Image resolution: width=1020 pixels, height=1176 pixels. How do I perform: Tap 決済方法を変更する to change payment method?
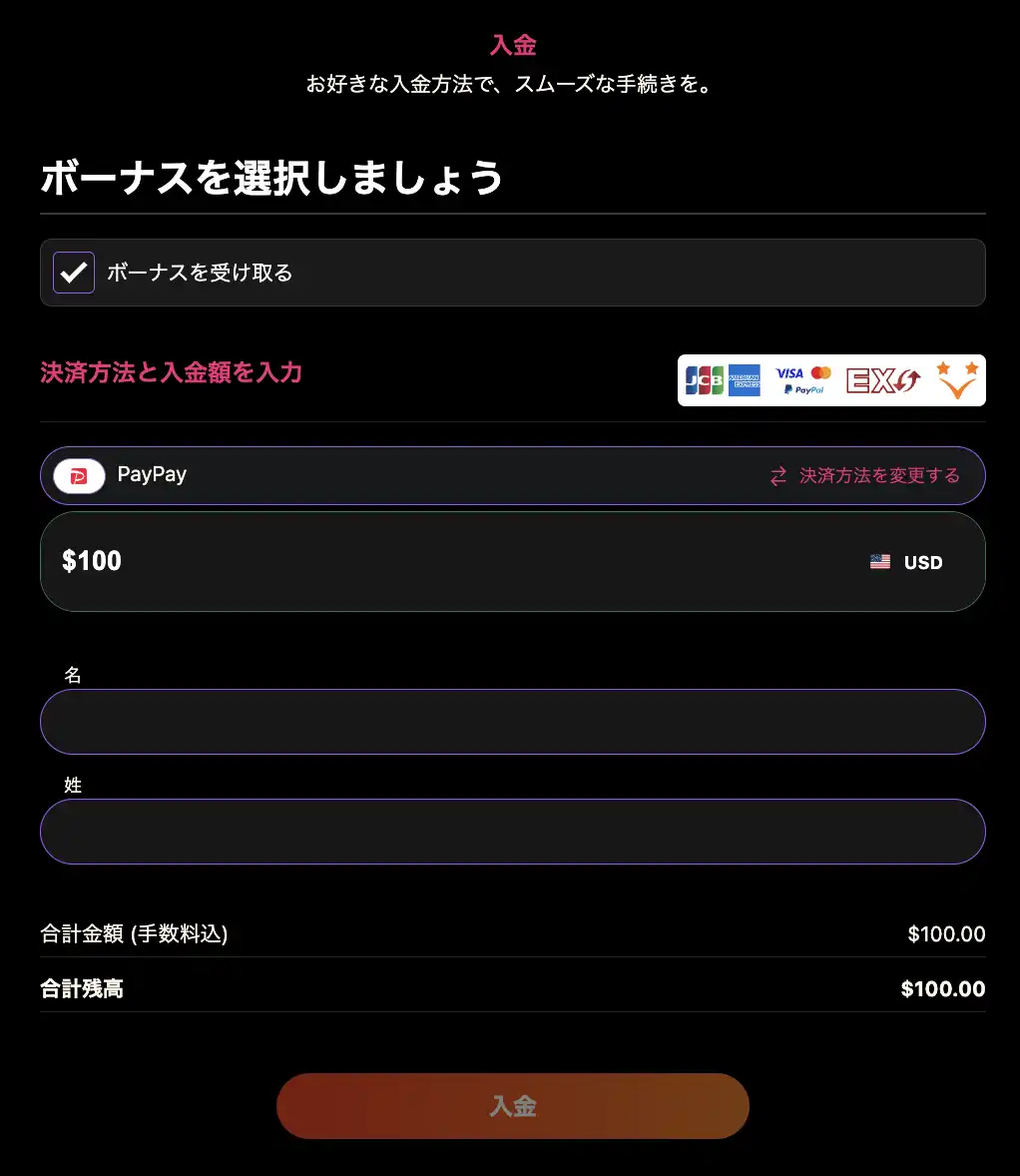[x=864, y=476]
